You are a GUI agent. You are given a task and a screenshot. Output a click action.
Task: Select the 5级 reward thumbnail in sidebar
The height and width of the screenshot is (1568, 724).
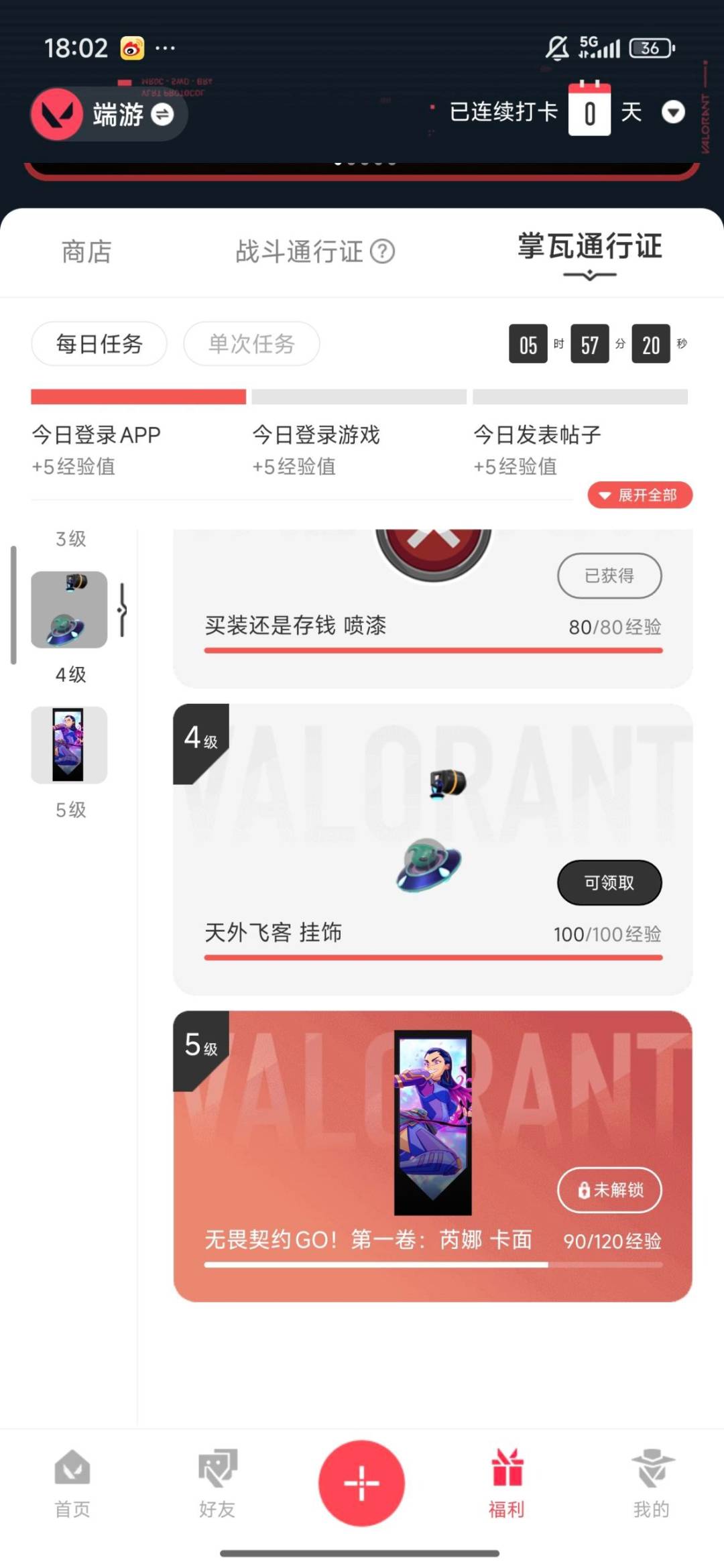pos(69,745)
